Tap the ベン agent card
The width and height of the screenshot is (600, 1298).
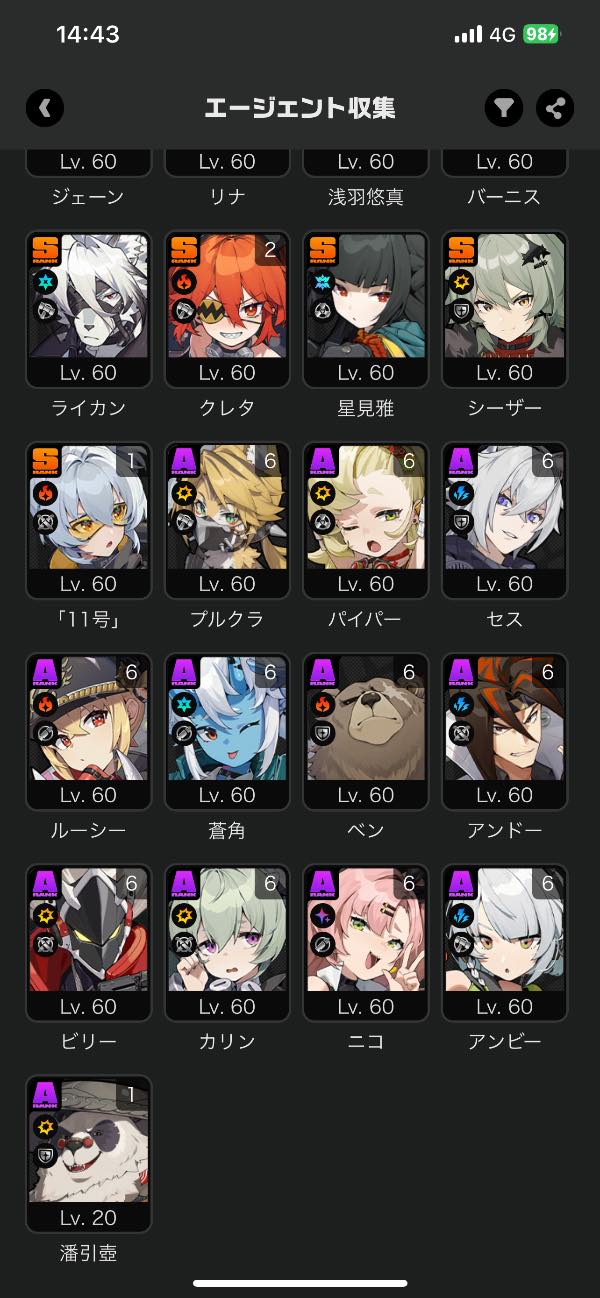pos(365,731)
